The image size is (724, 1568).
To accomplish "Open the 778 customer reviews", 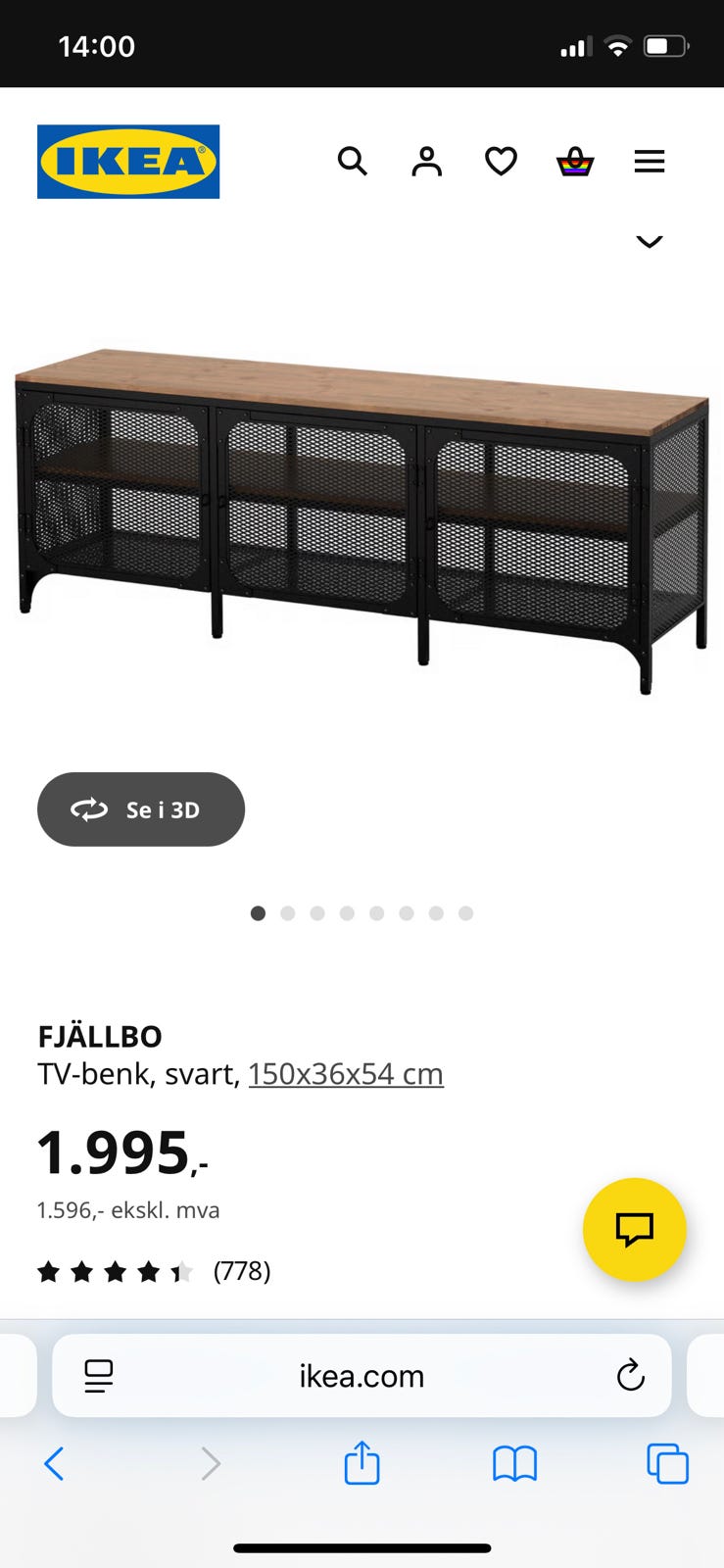I will point(241,1270).
